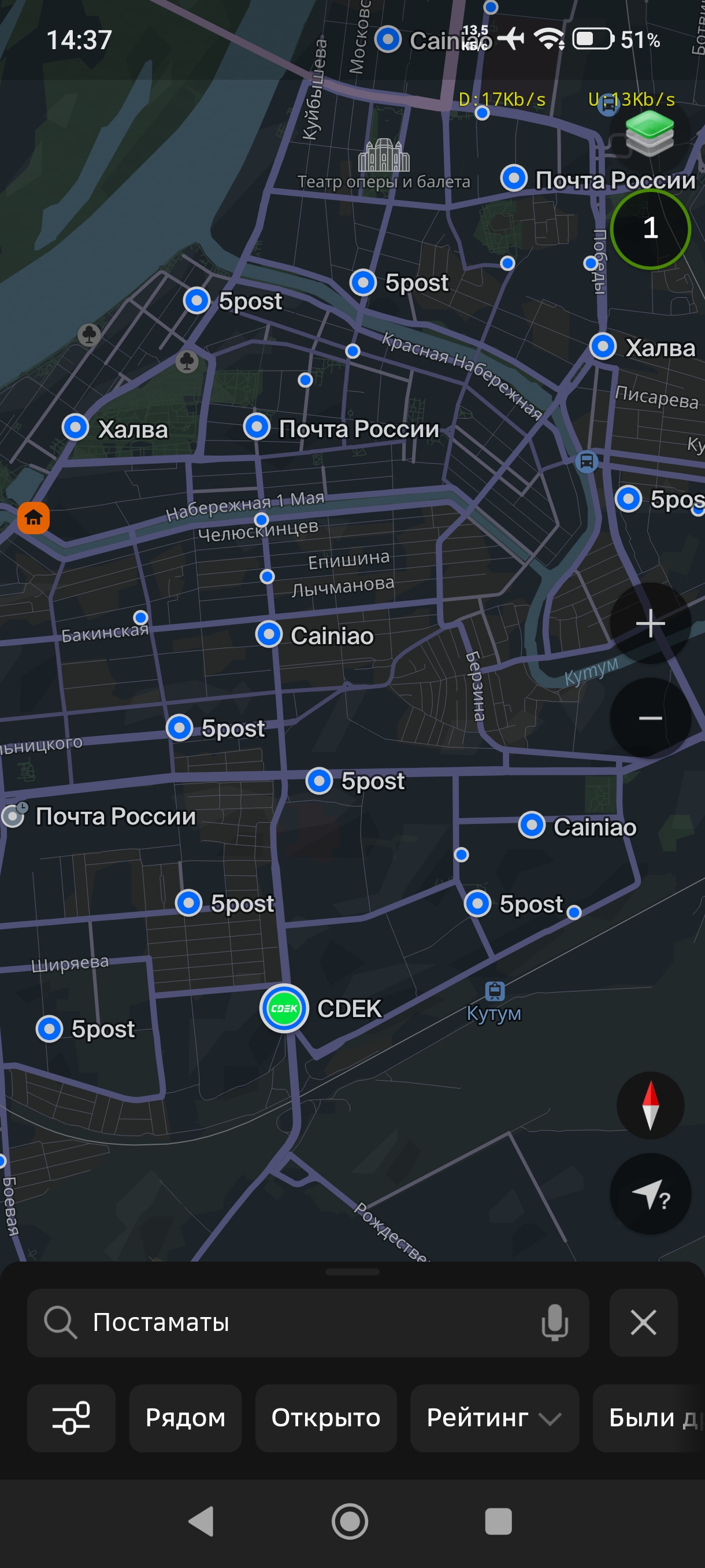Apply the Открыто filter chip

pos(325,1418)
